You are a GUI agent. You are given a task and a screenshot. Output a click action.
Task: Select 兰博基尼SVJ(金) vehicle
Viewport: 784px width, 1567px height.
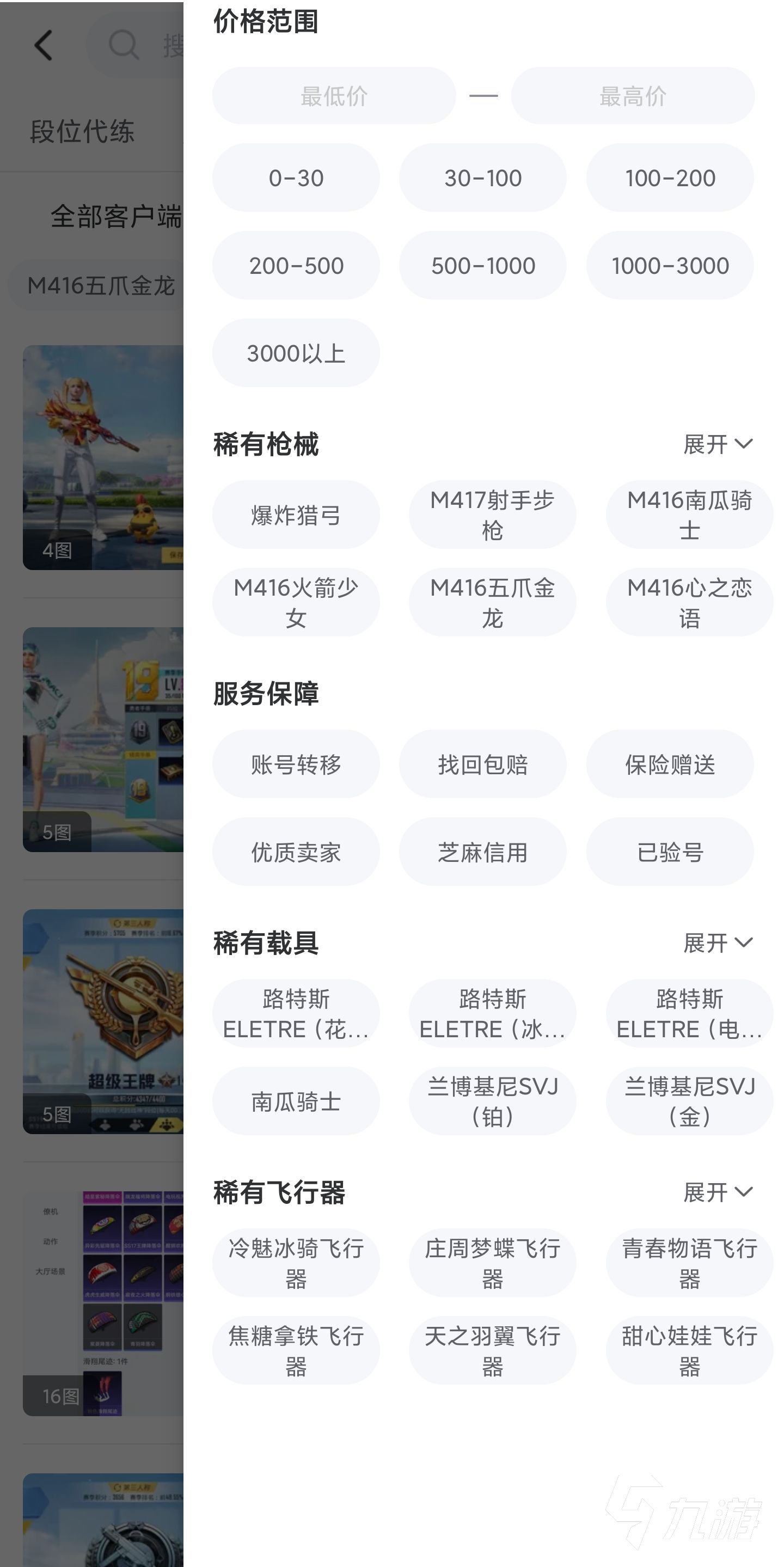pyautogui.click(x=689, y=1101)
